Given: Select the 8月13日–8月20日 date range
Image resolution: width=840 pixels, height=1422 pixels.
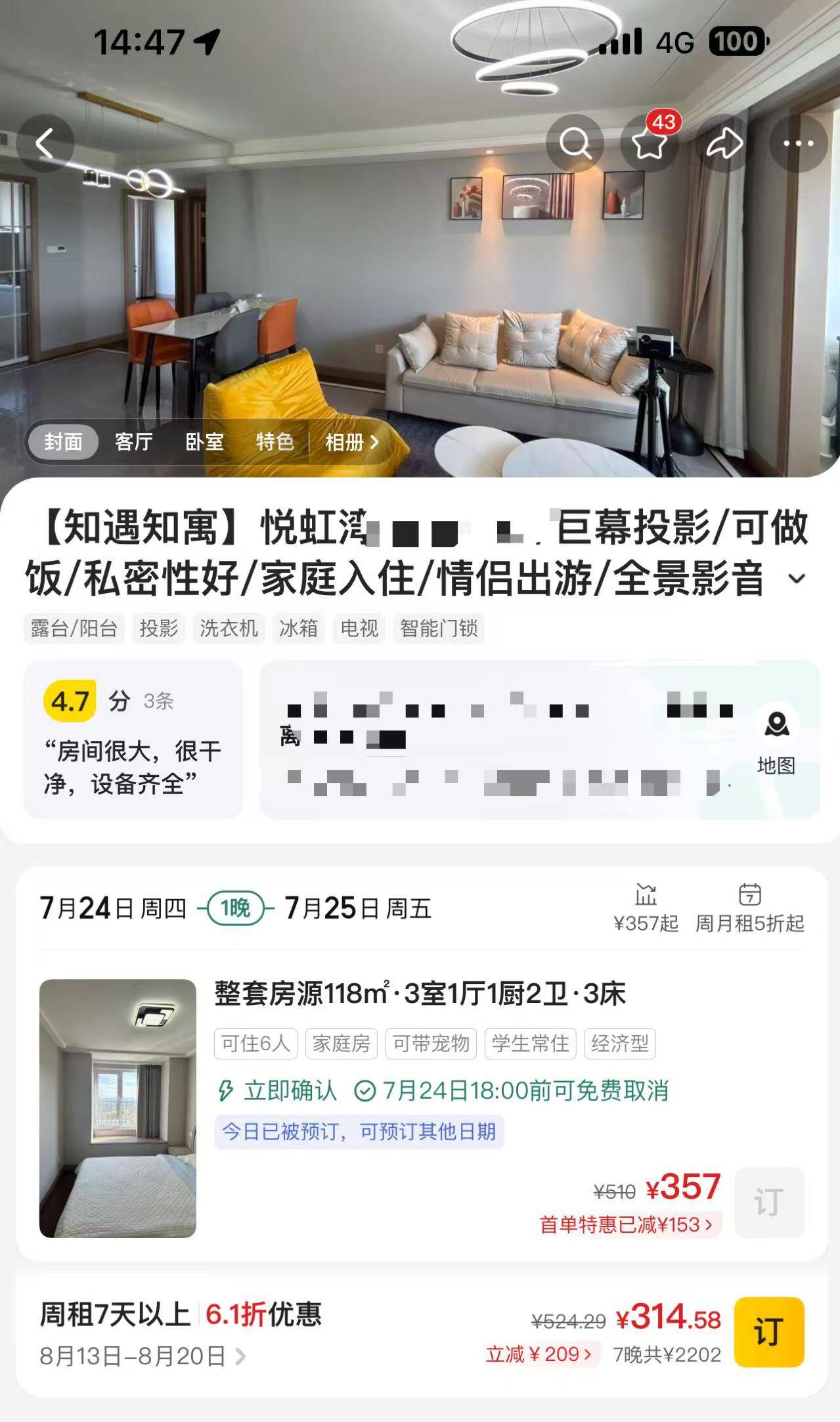Looking at the screenshot, I should point(143,1356).
